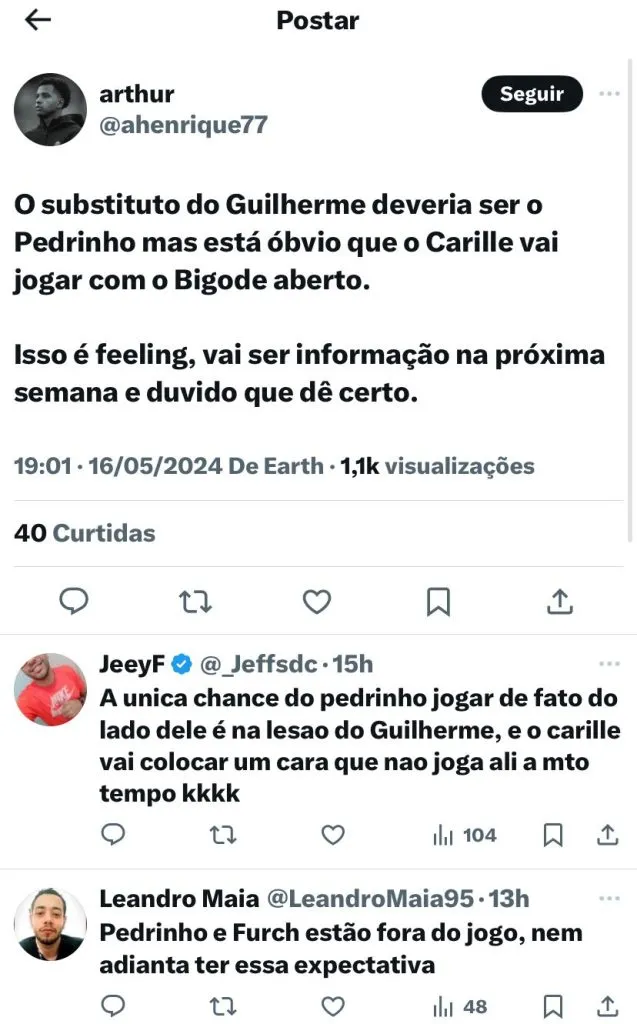Share Leandro Maia's comment
The width and height of the screenshot is (637, 1024).
tap(608, 1006)
